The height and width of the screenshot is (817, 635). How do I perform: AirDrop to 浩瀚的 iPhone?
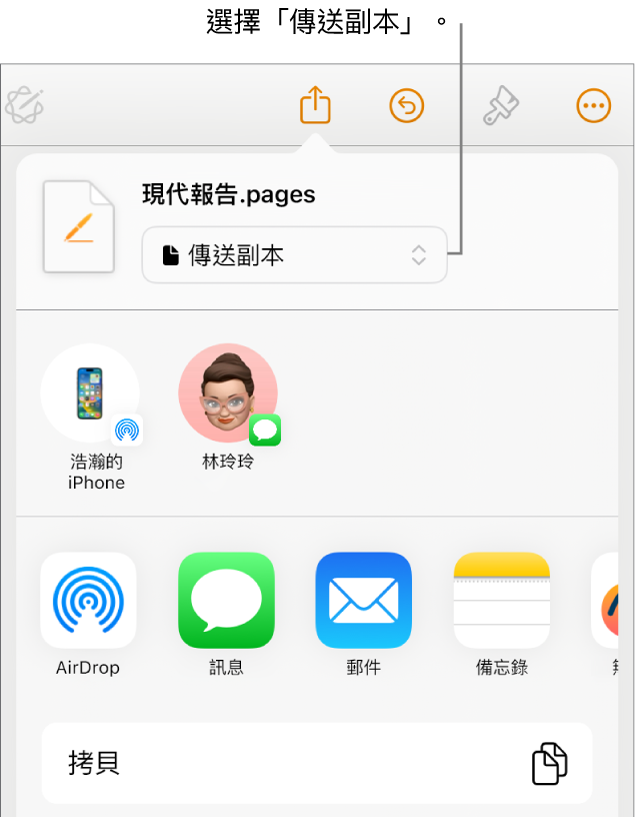(x=90, y=395)
